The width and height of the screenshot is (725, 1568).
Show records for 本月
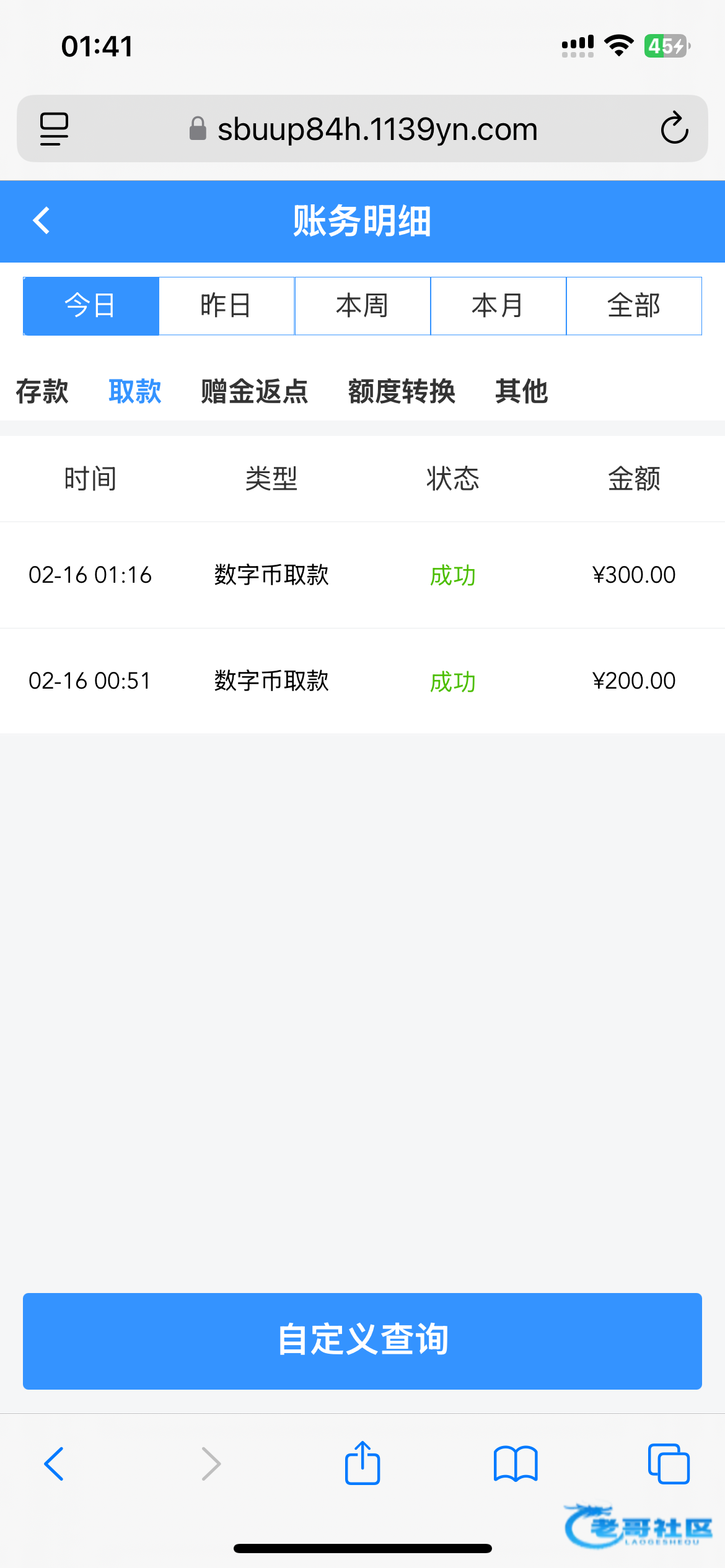point(498,306)
